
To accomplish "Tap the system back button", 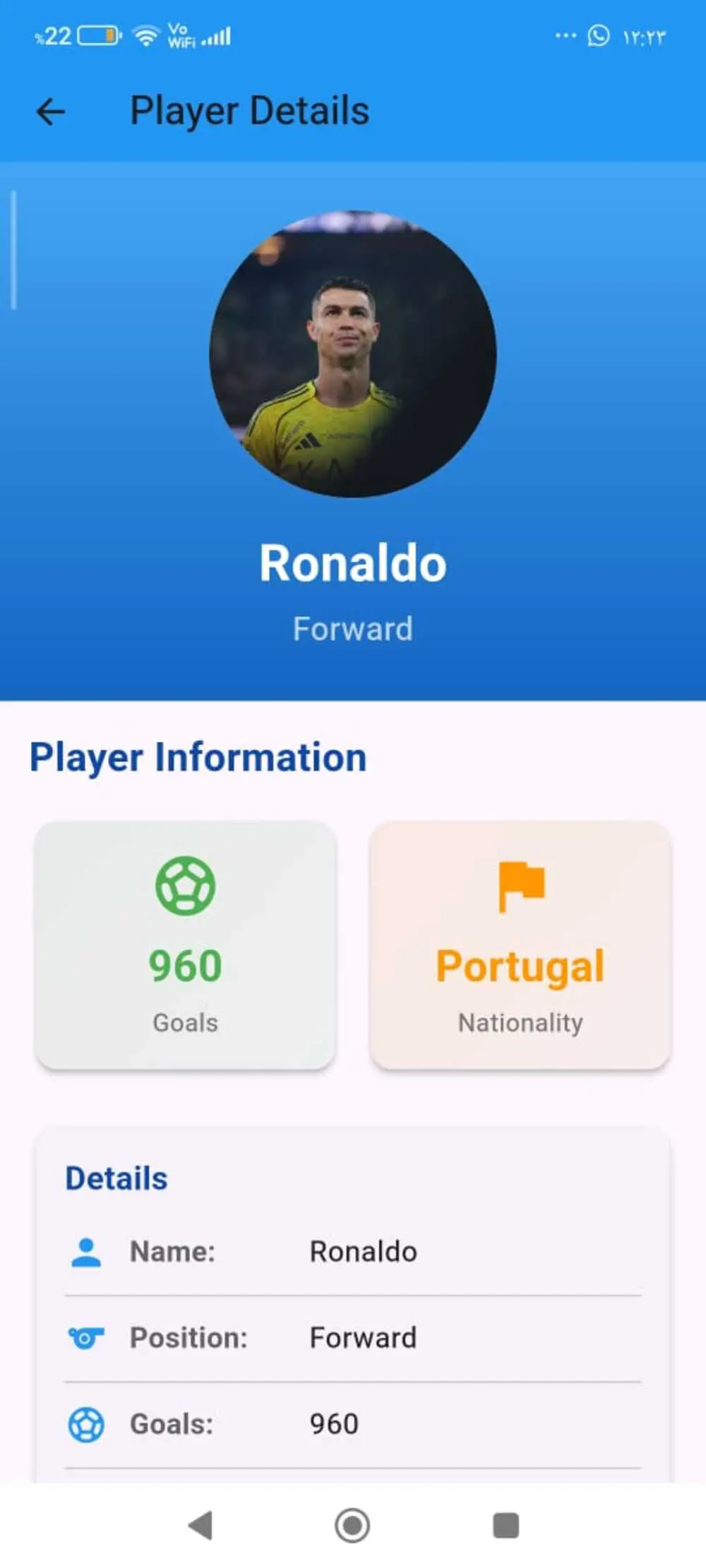I will [201, 1526].
